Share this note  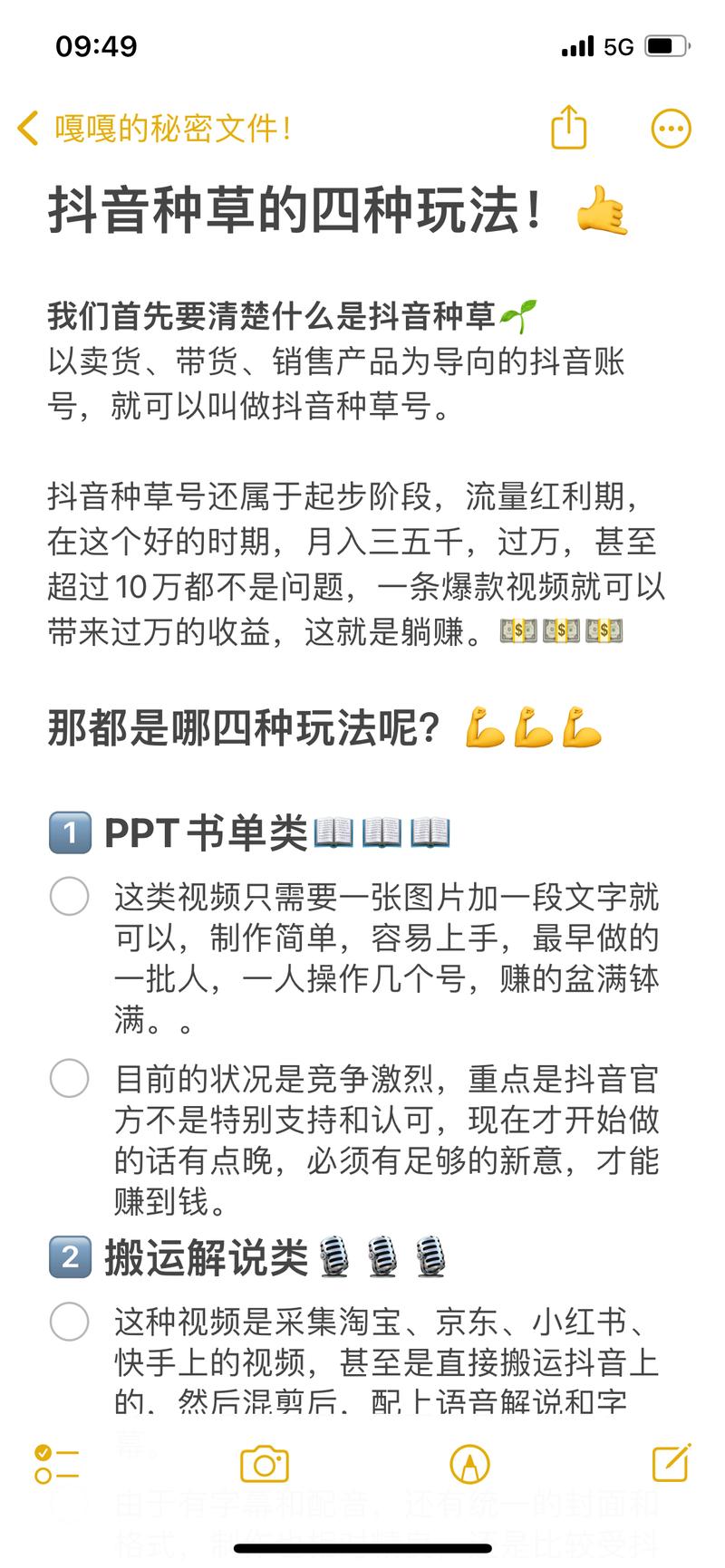pos(569,128)
